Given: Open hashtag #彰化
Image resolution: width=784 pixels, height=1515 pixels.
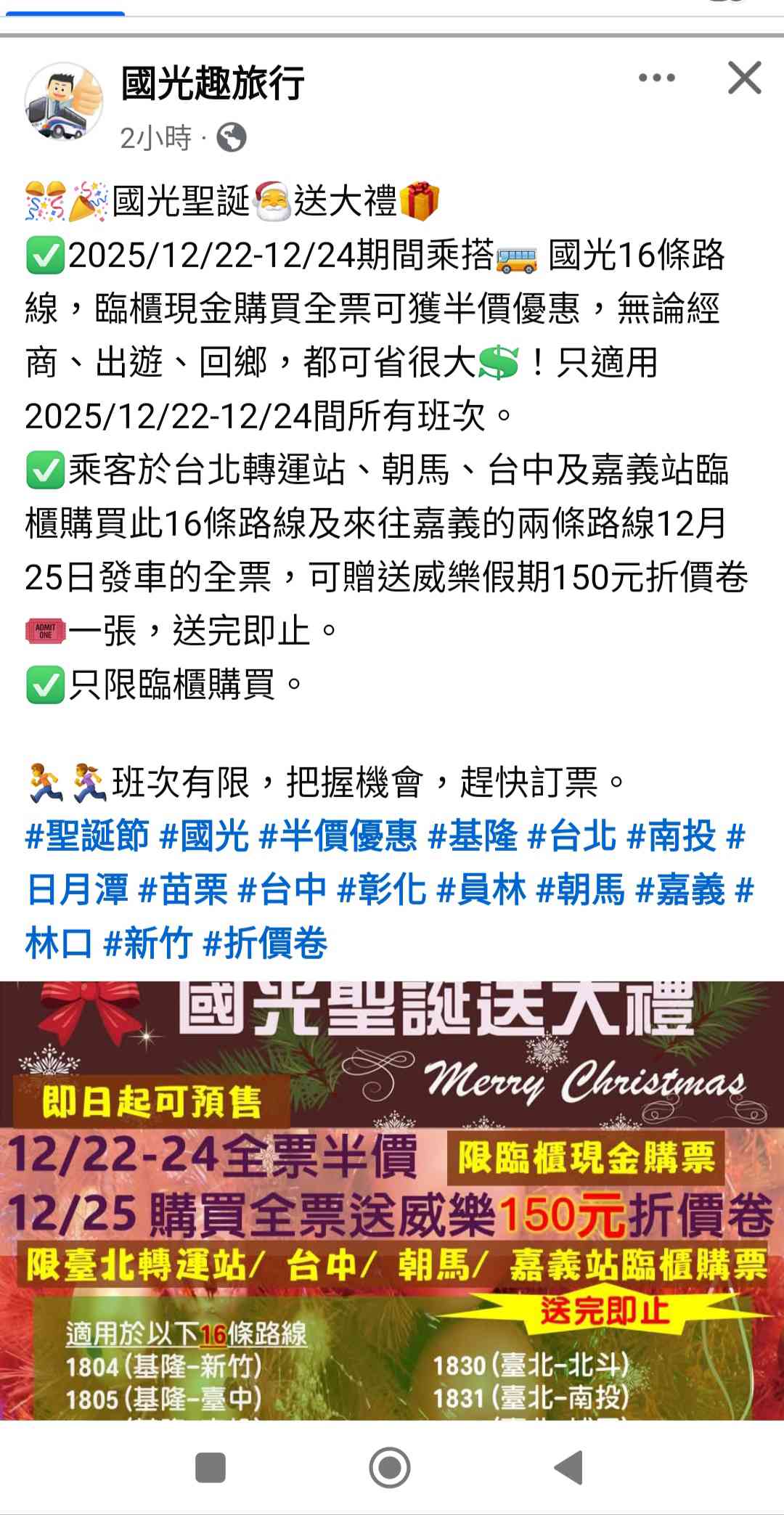Looking at the screenshot, I should 382,889.
